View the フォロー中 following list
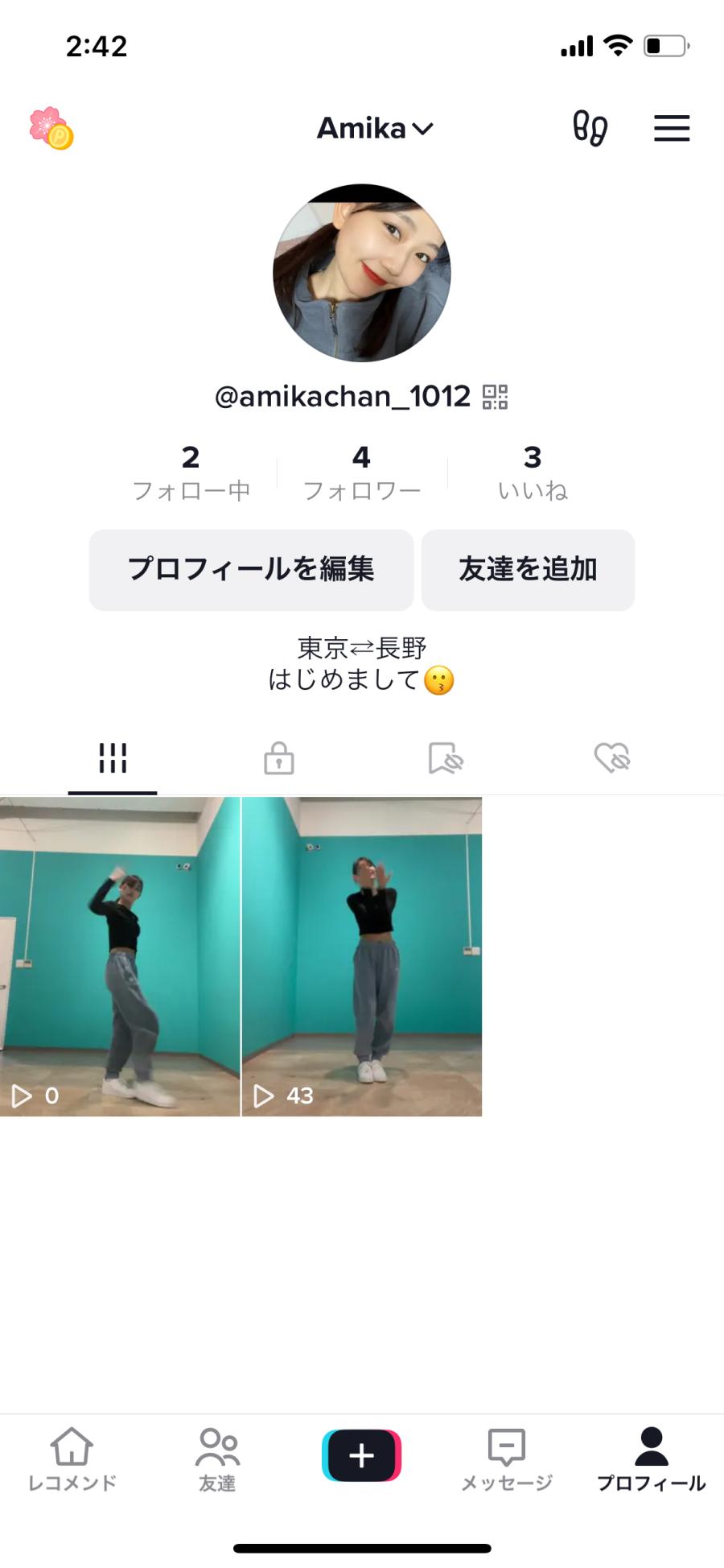 pyautogui.click(x=191, y=472)
